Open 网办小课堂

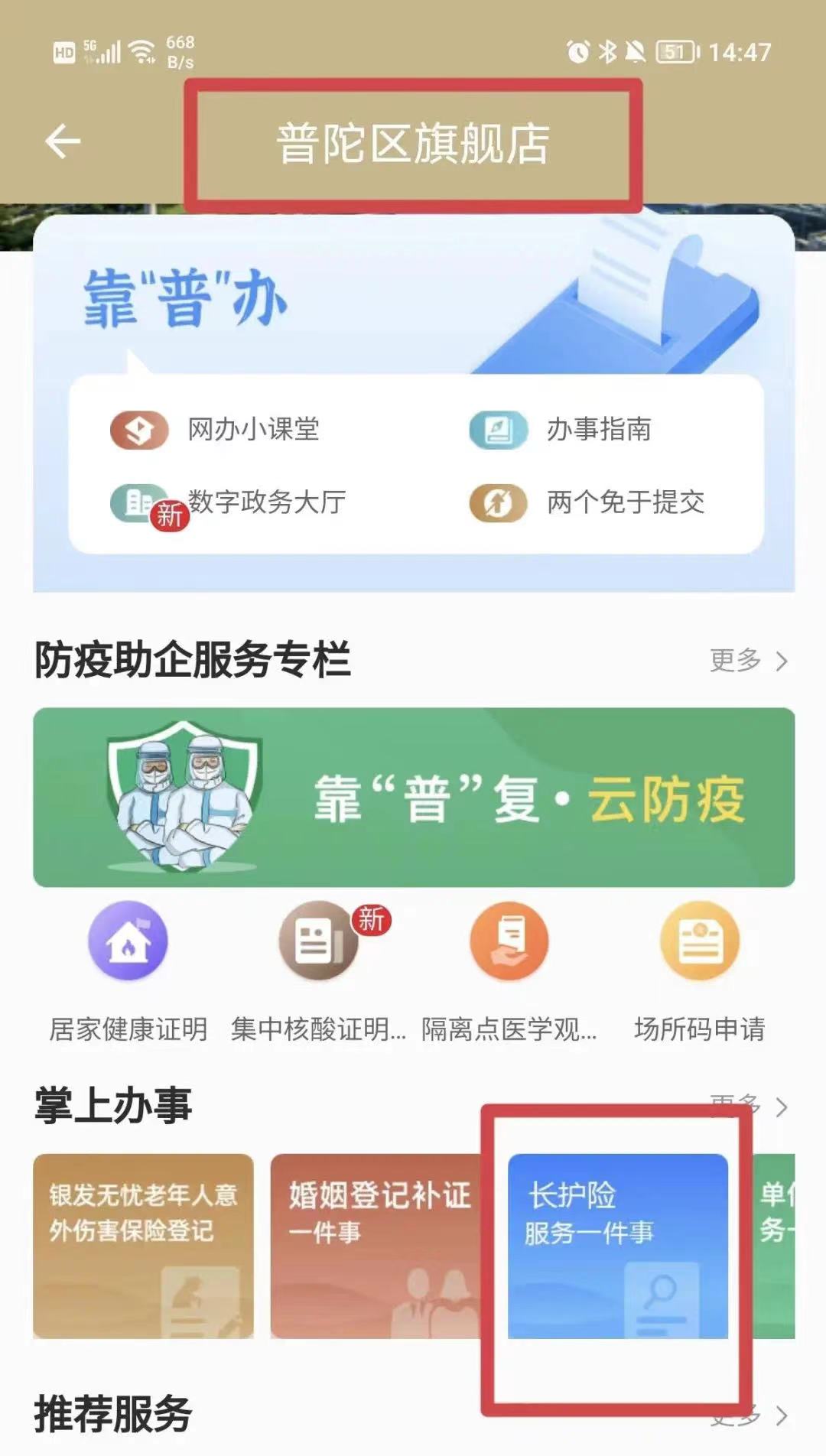click(x=216, y=430)
